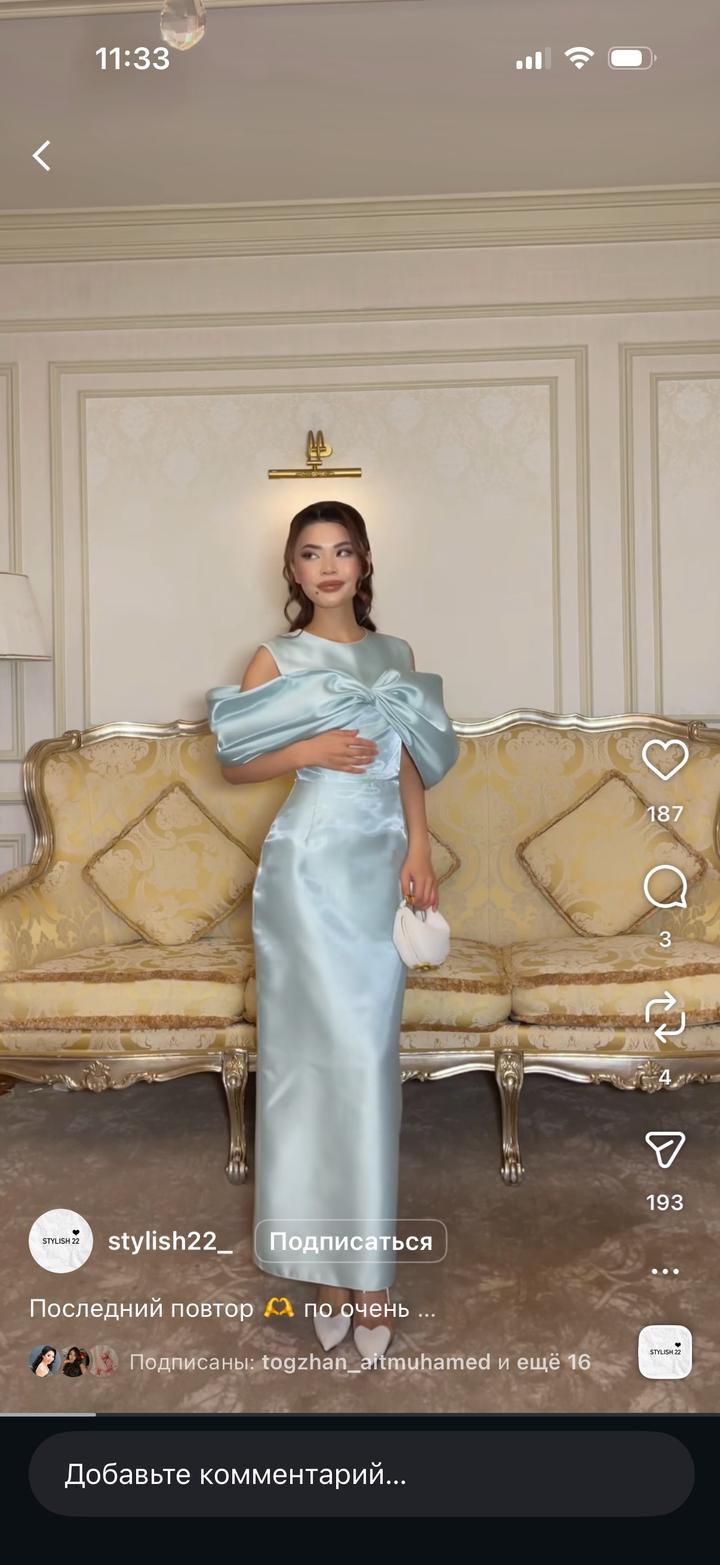Open the comments bubble icon

(665, 887)
